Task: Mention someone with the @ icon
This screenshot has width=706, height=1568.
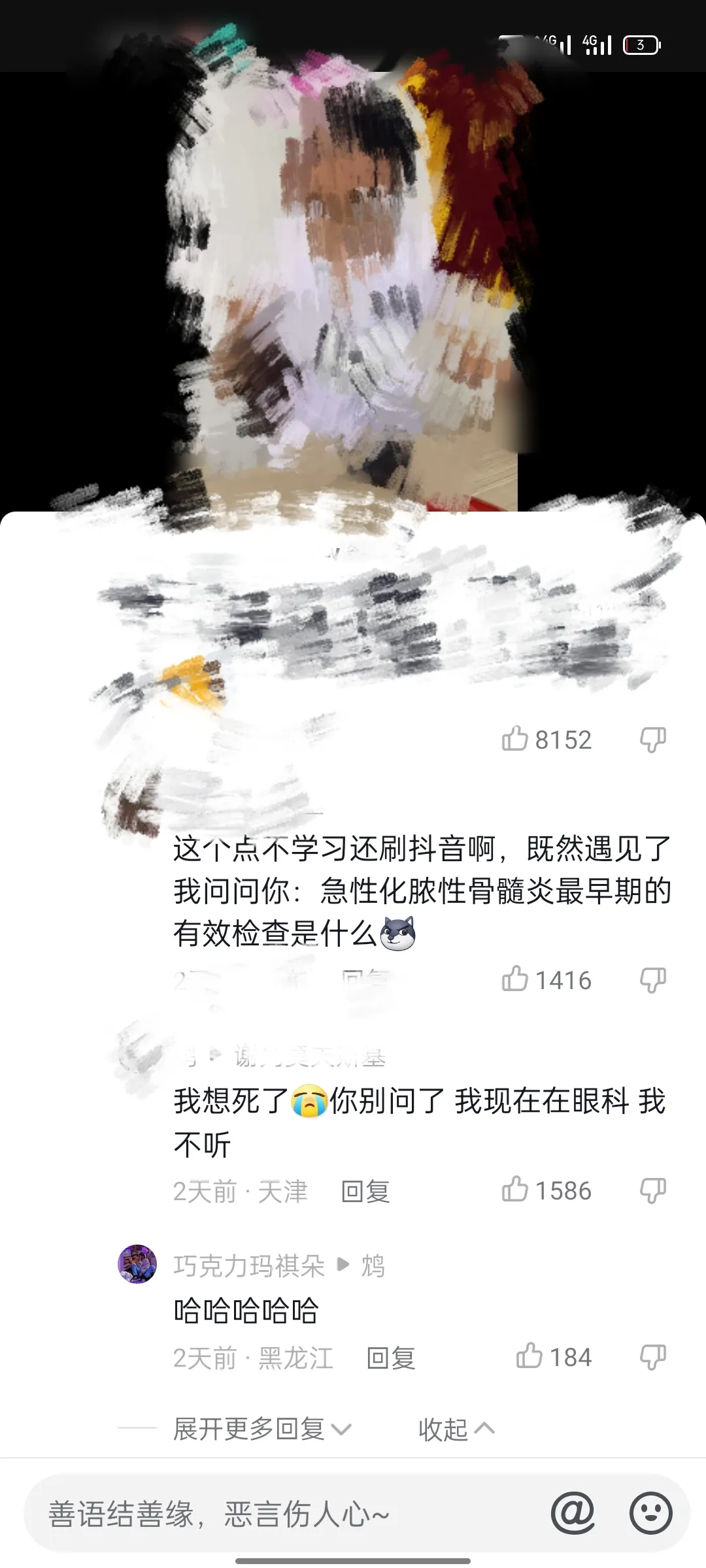Action: (x=573, y=1512)
